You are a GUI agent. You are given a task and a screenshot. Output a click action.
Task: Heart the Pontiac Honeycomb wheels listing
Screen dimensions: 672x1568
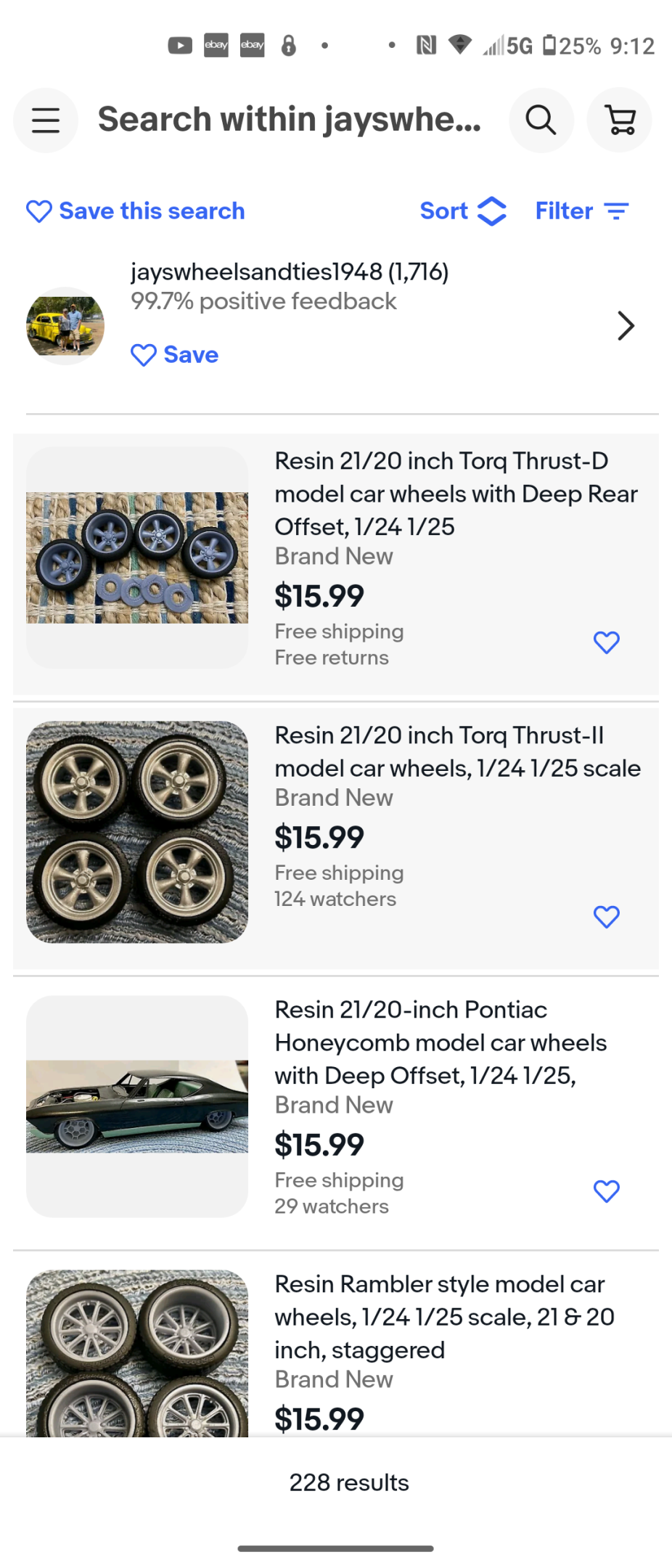606,1191
